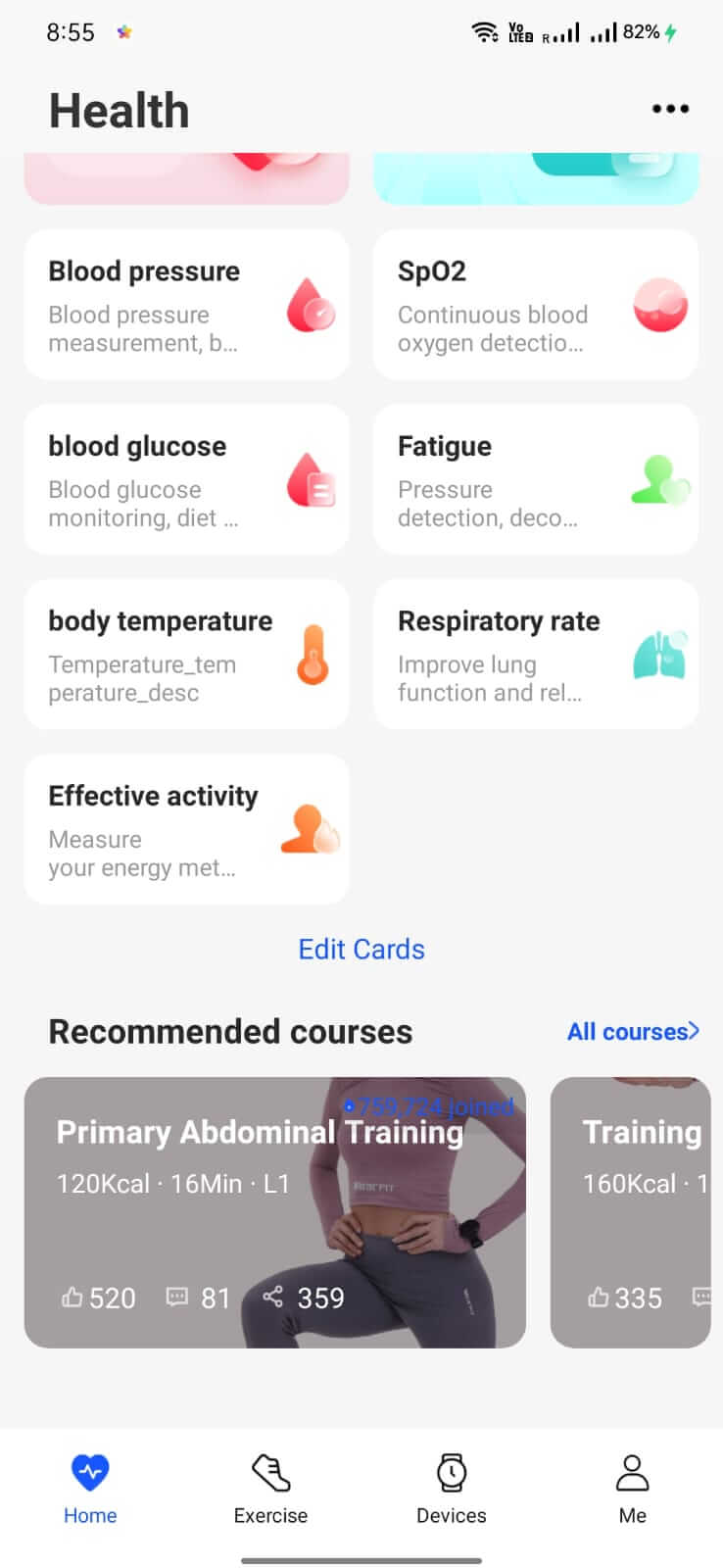Screen dimensions: 723x1568
Task: Open the three-dot overflow menu
Action: point(670,108)
